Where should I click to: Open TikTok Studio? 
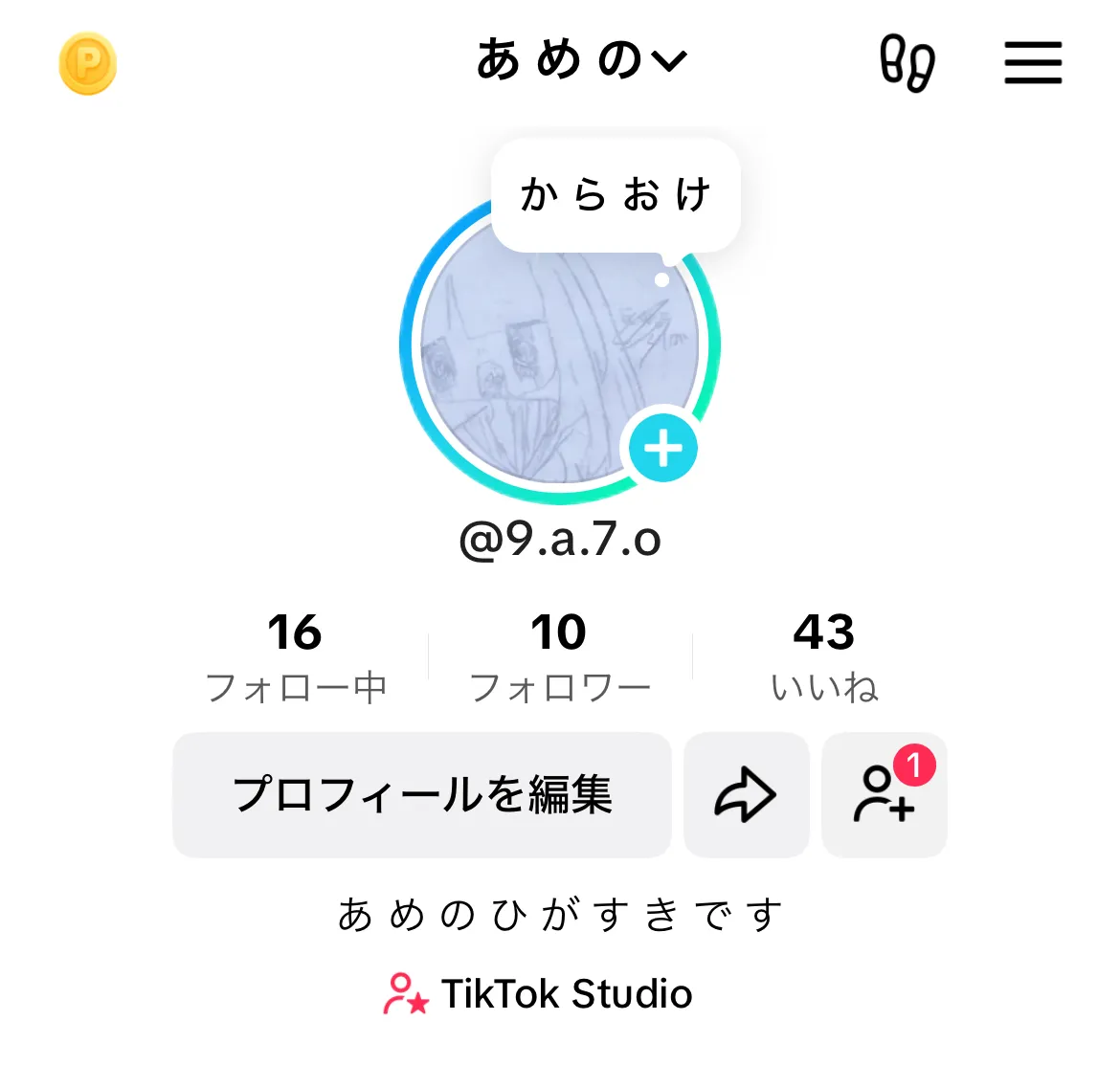tap(538, 994)
